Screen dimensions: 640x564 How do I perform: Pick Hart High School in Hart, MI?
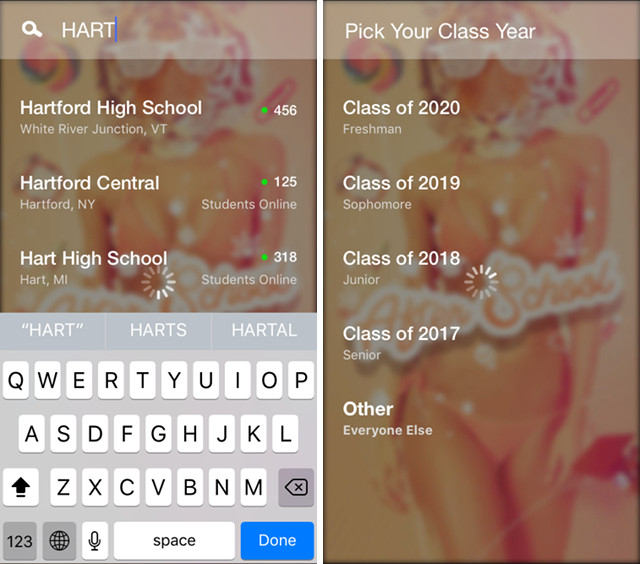(158, 267)
